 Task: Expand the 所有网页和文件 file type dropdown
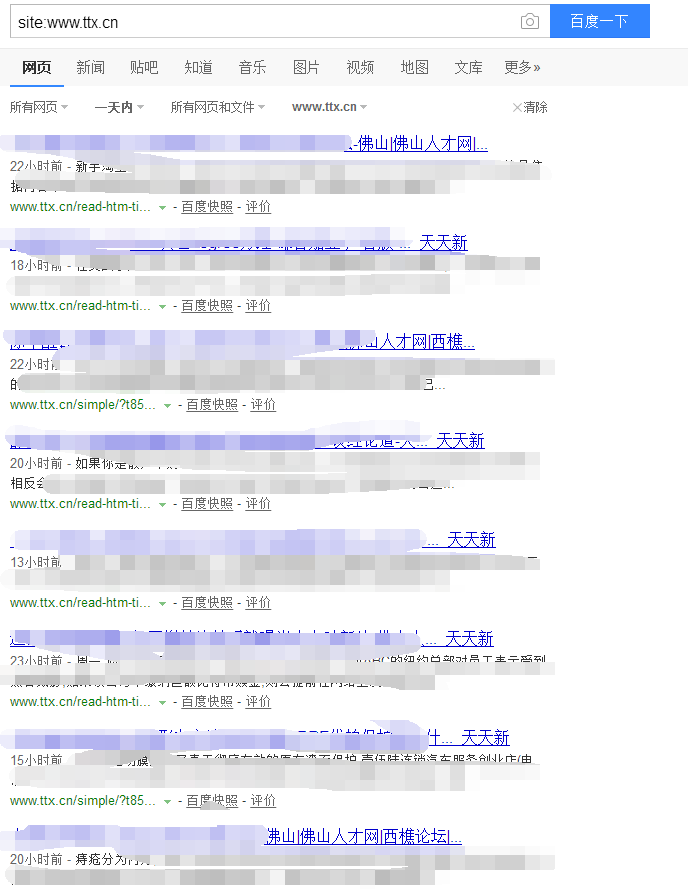tap(217, 107)
